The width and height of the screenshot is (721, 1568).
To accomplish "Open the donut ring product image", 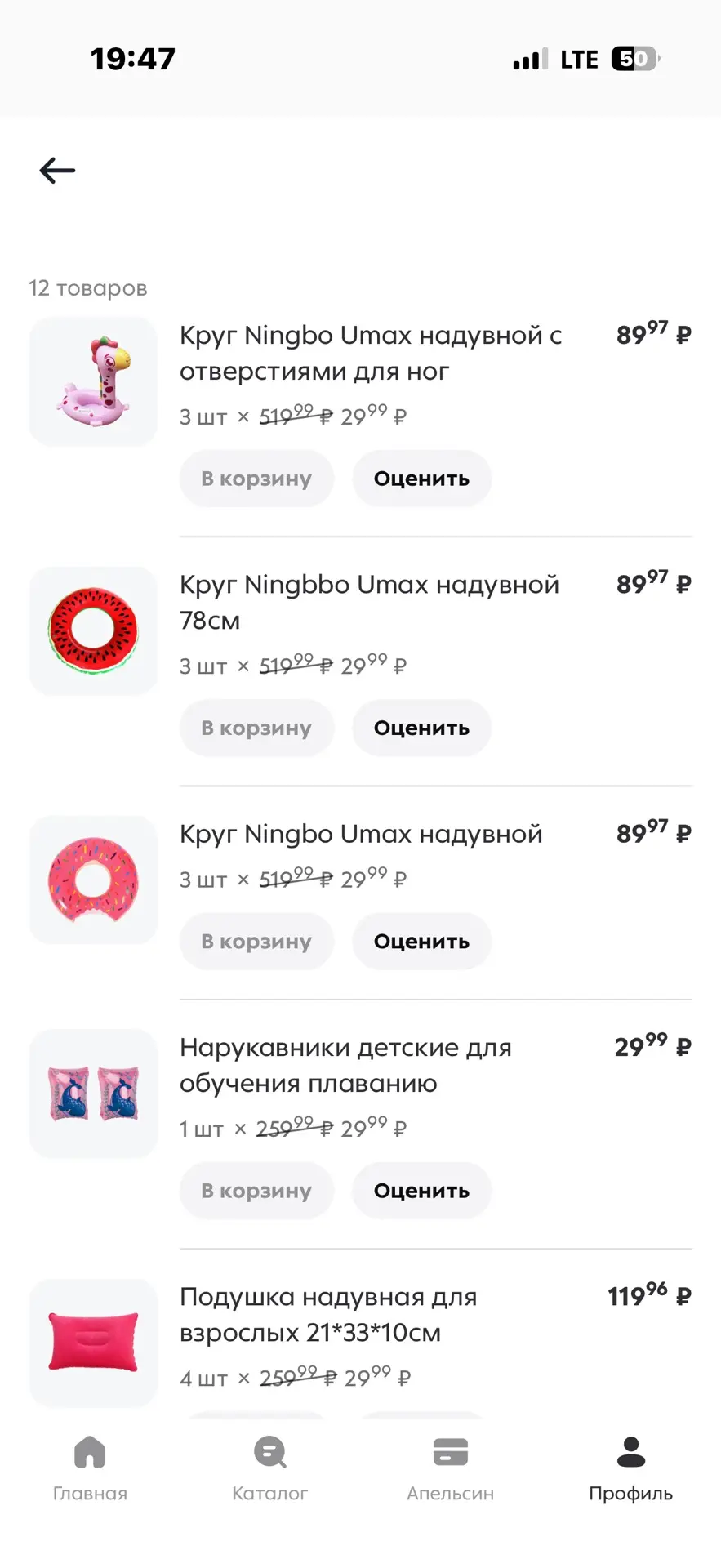I will (x=93, y=880).
